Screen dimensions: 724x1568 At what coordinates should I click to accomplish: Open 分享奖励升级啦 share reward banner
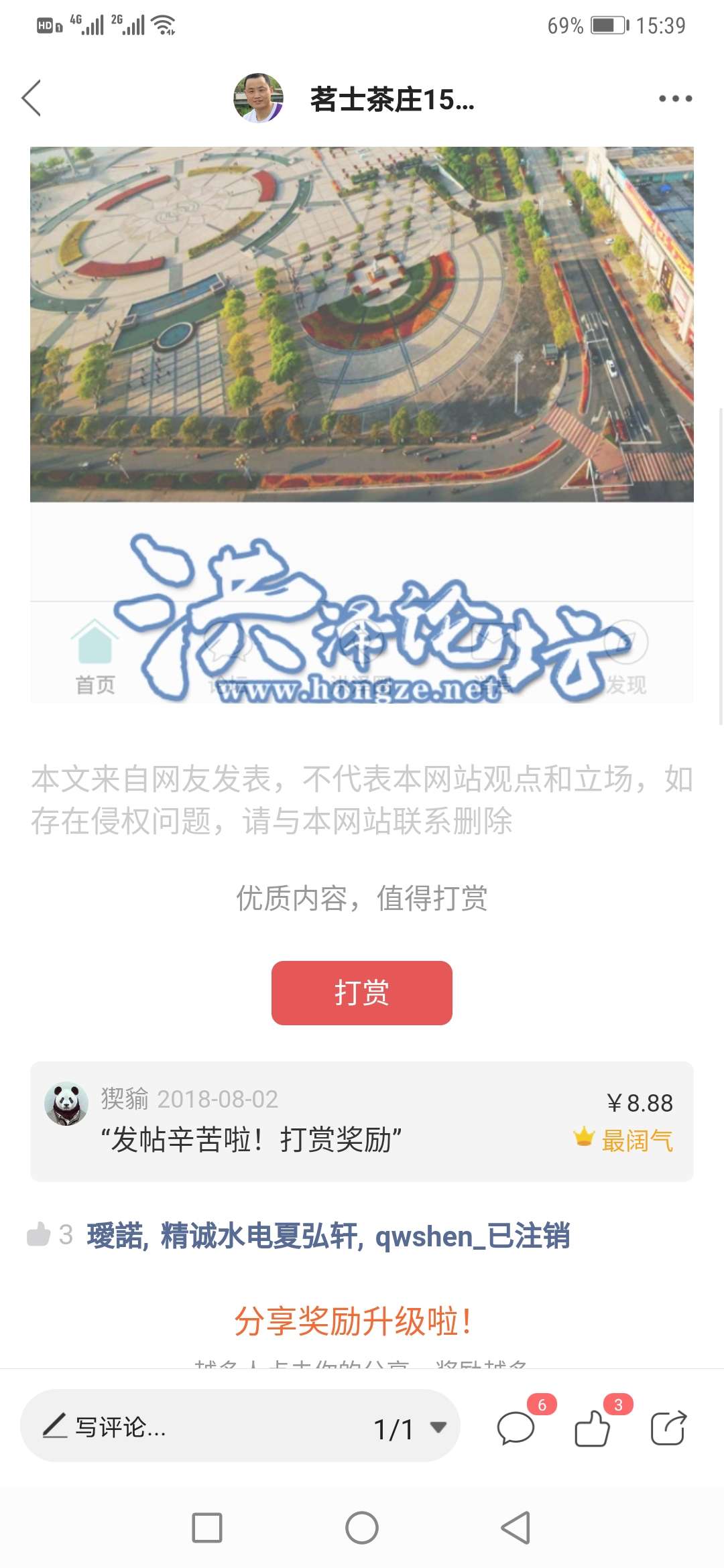(x=353, y=1321)
